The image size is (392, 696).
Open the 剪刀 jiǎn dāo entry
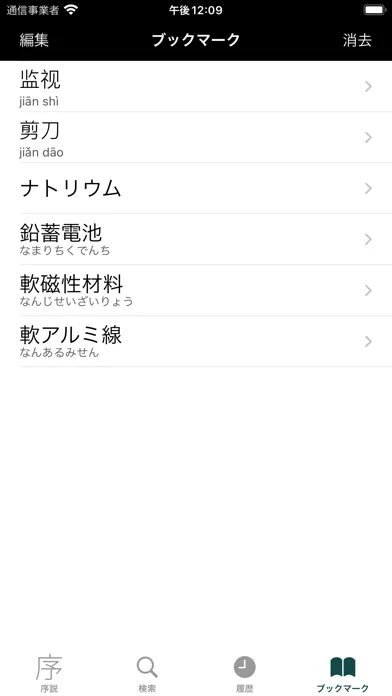196,138
